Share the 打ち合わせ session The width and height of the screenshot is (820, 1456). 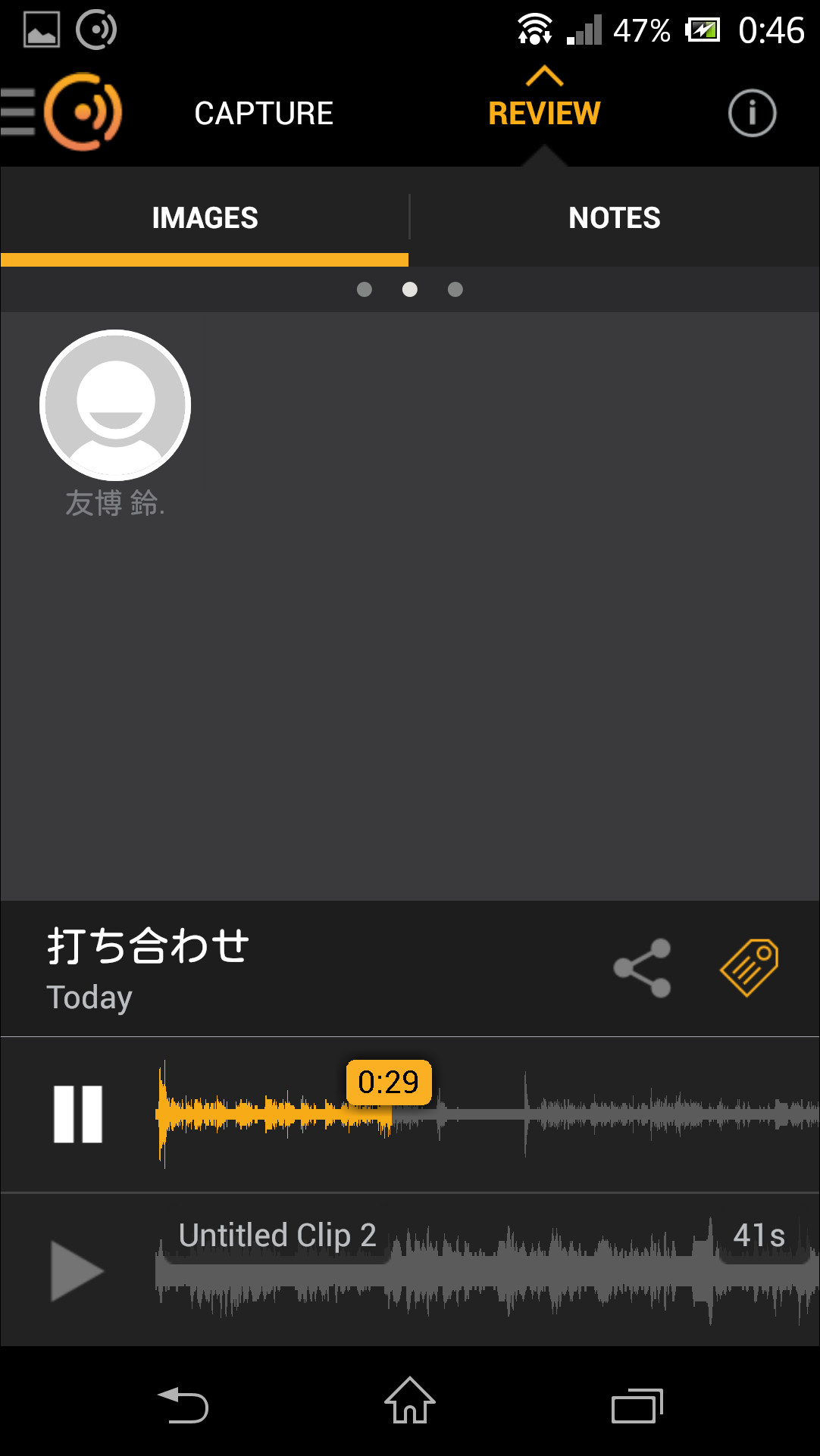click(x=640, y=967)
